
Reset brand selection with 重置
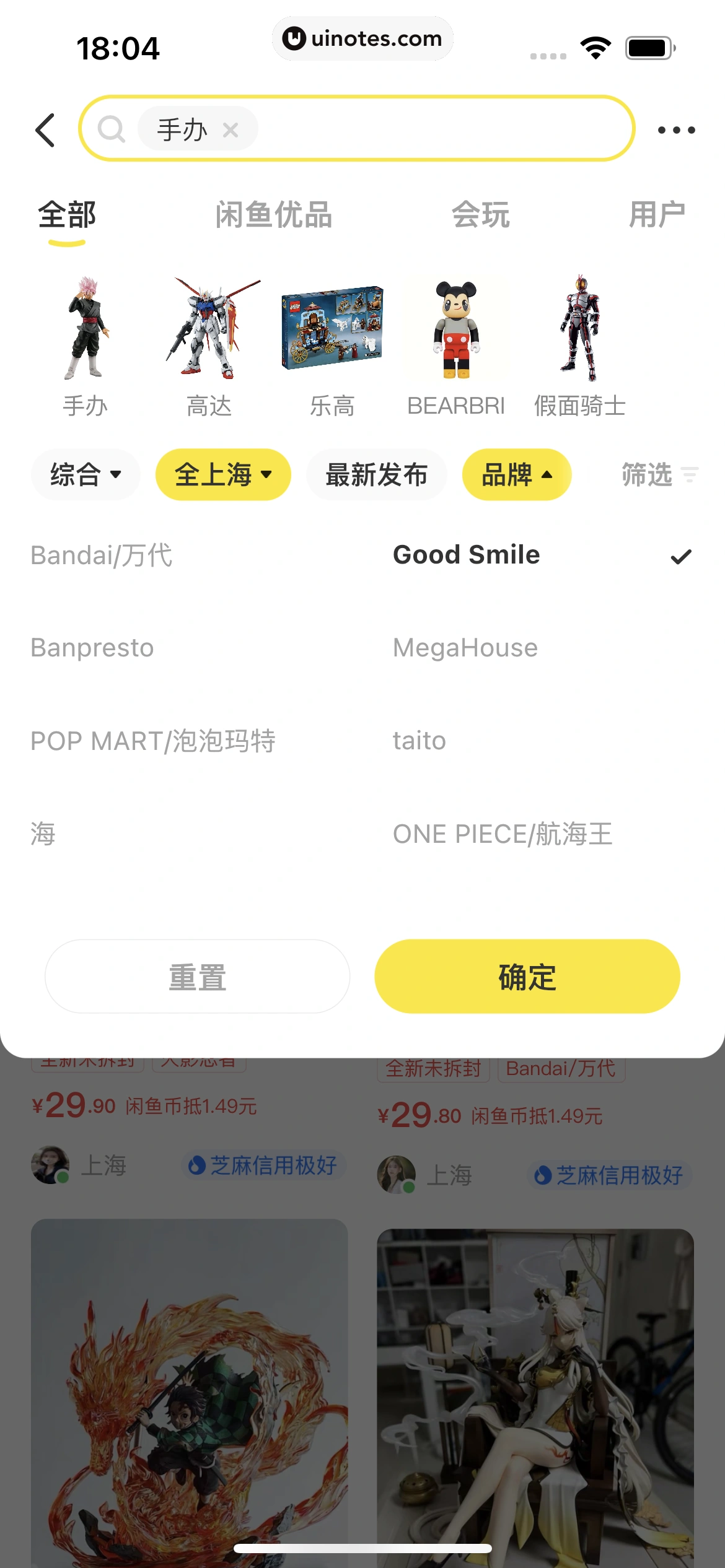(197, 977)
